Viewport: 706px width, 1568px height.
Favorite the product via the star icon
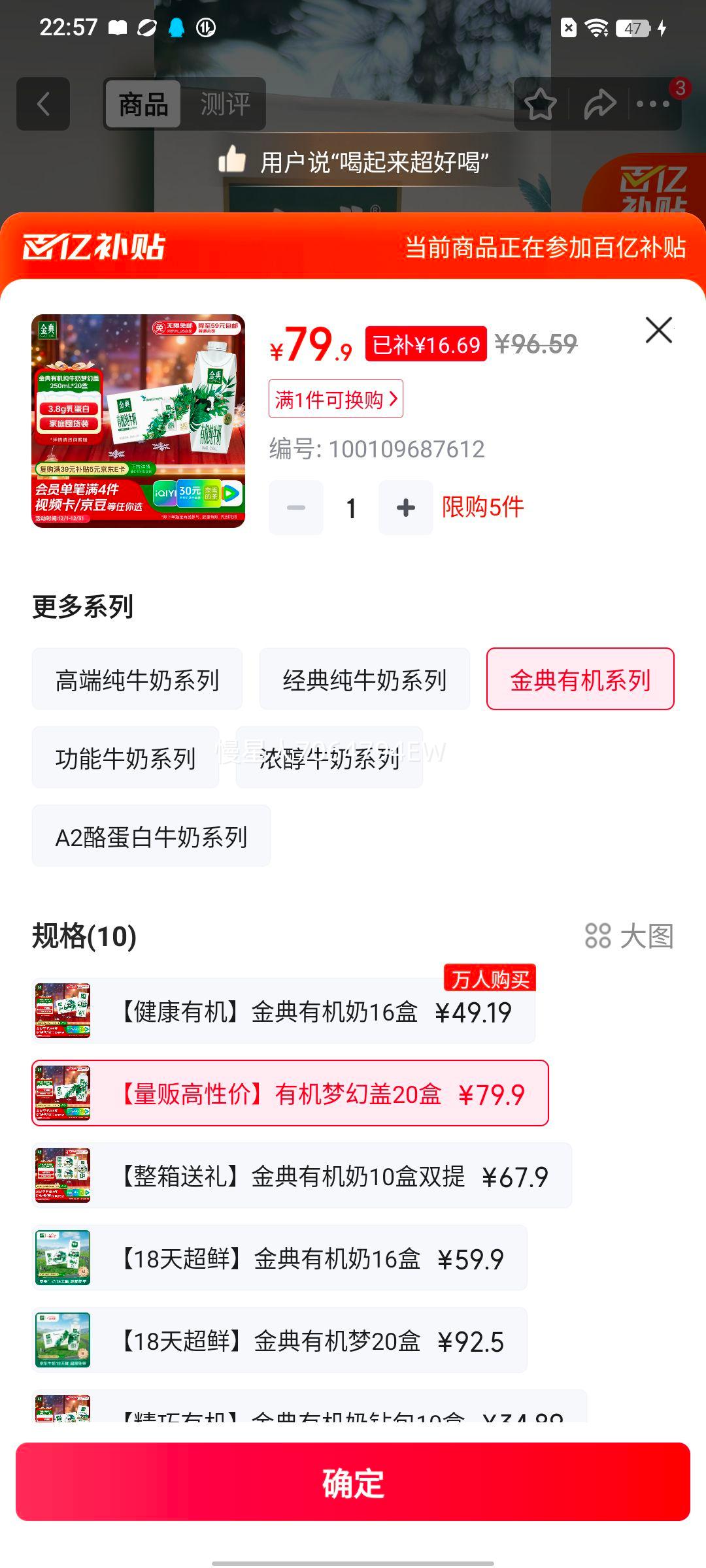(541, 104)
